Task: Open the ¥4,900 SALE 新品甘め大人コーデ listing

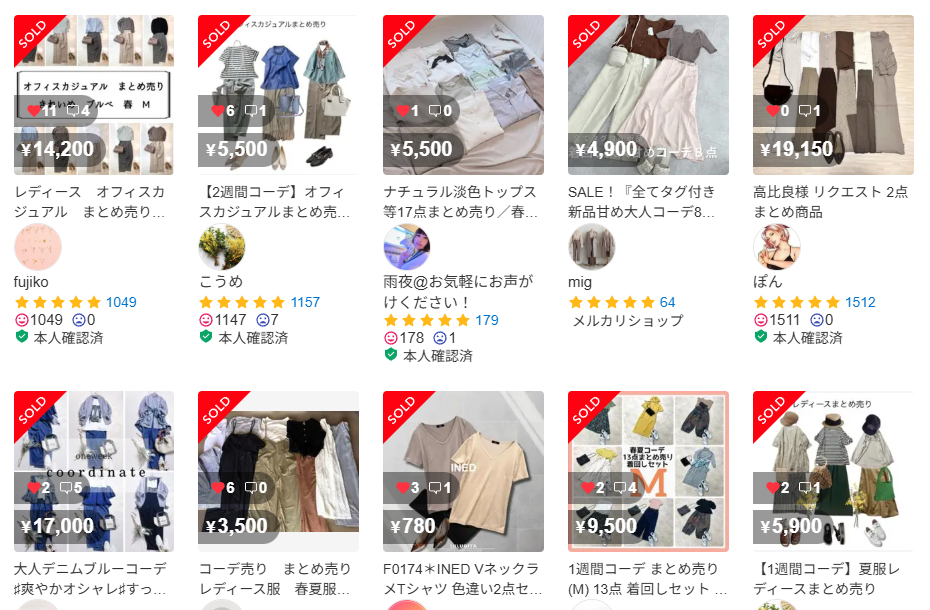Action: 648,95
